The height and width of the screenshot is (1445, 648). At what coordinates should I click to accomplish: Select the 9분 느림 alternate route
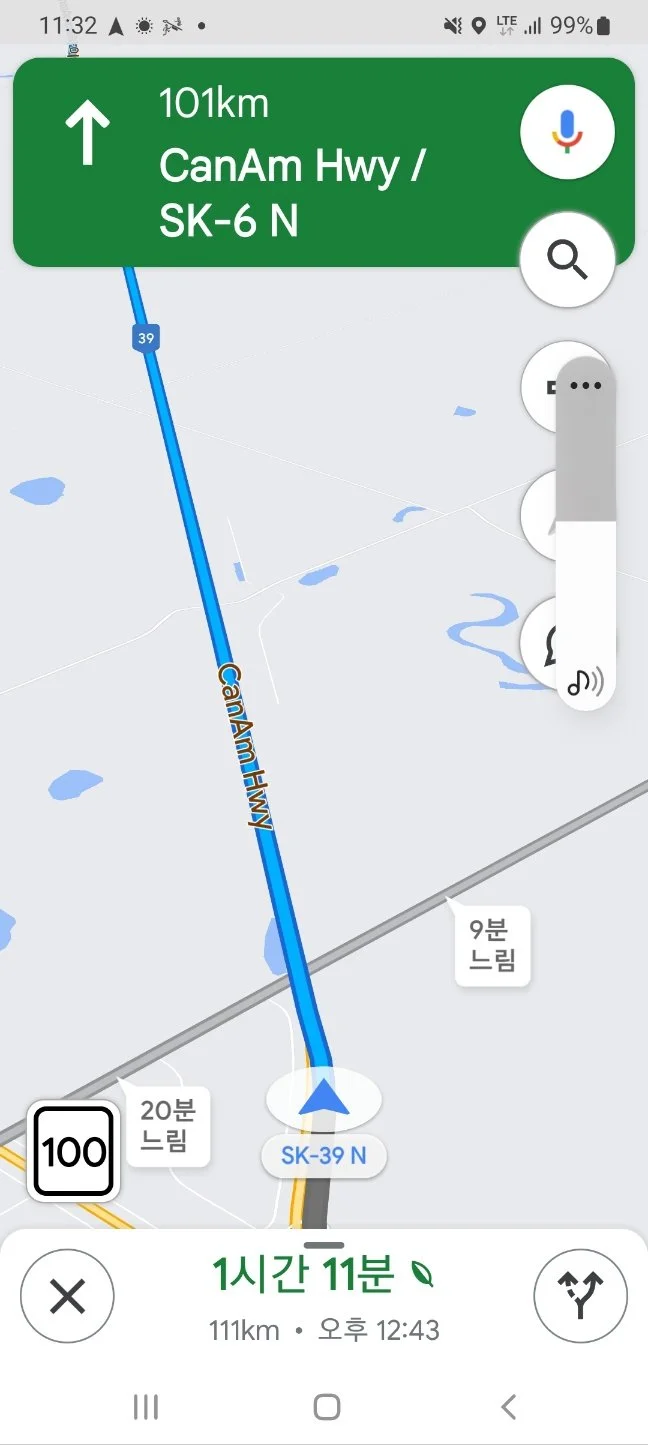492,946
